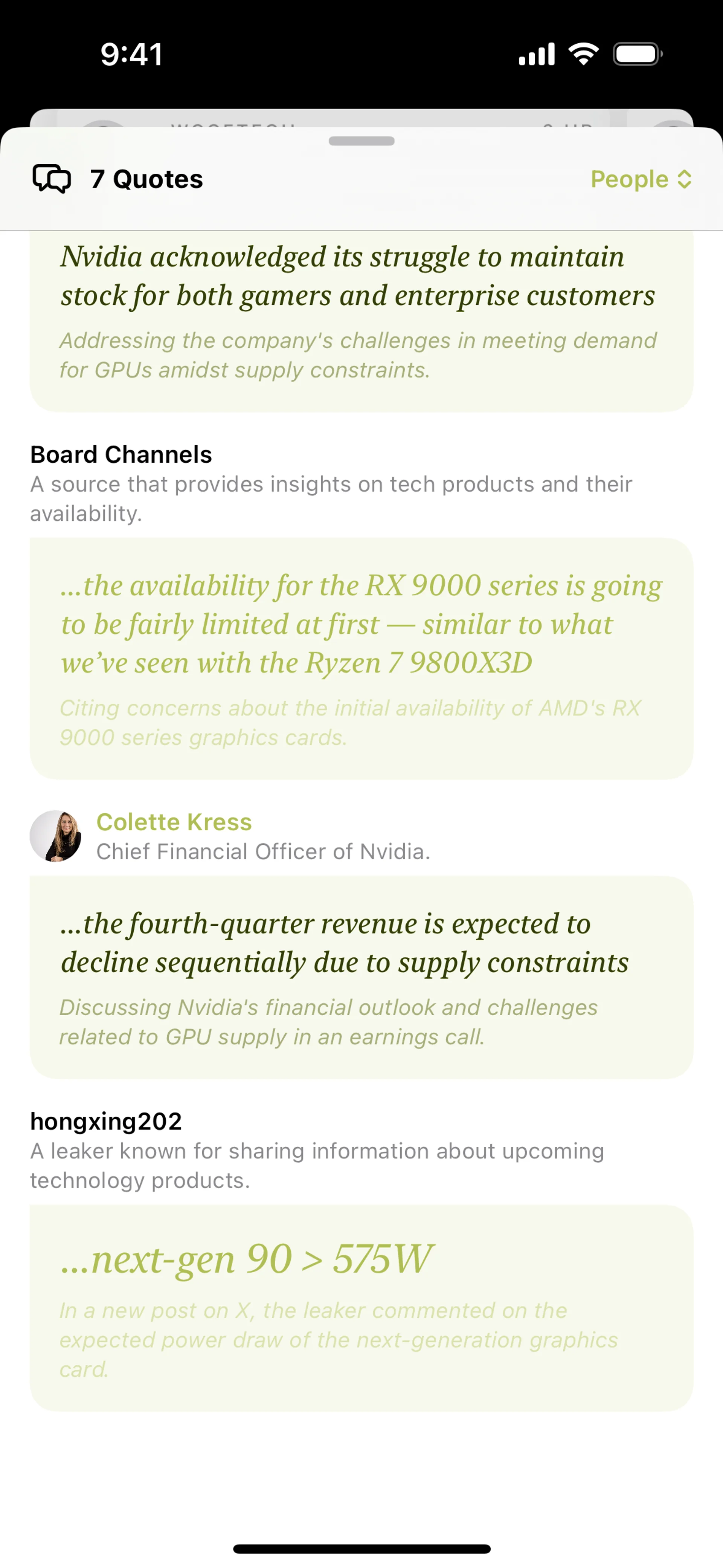
Task: Tap the sheet grabber handle
Action: tap(361, 141)
